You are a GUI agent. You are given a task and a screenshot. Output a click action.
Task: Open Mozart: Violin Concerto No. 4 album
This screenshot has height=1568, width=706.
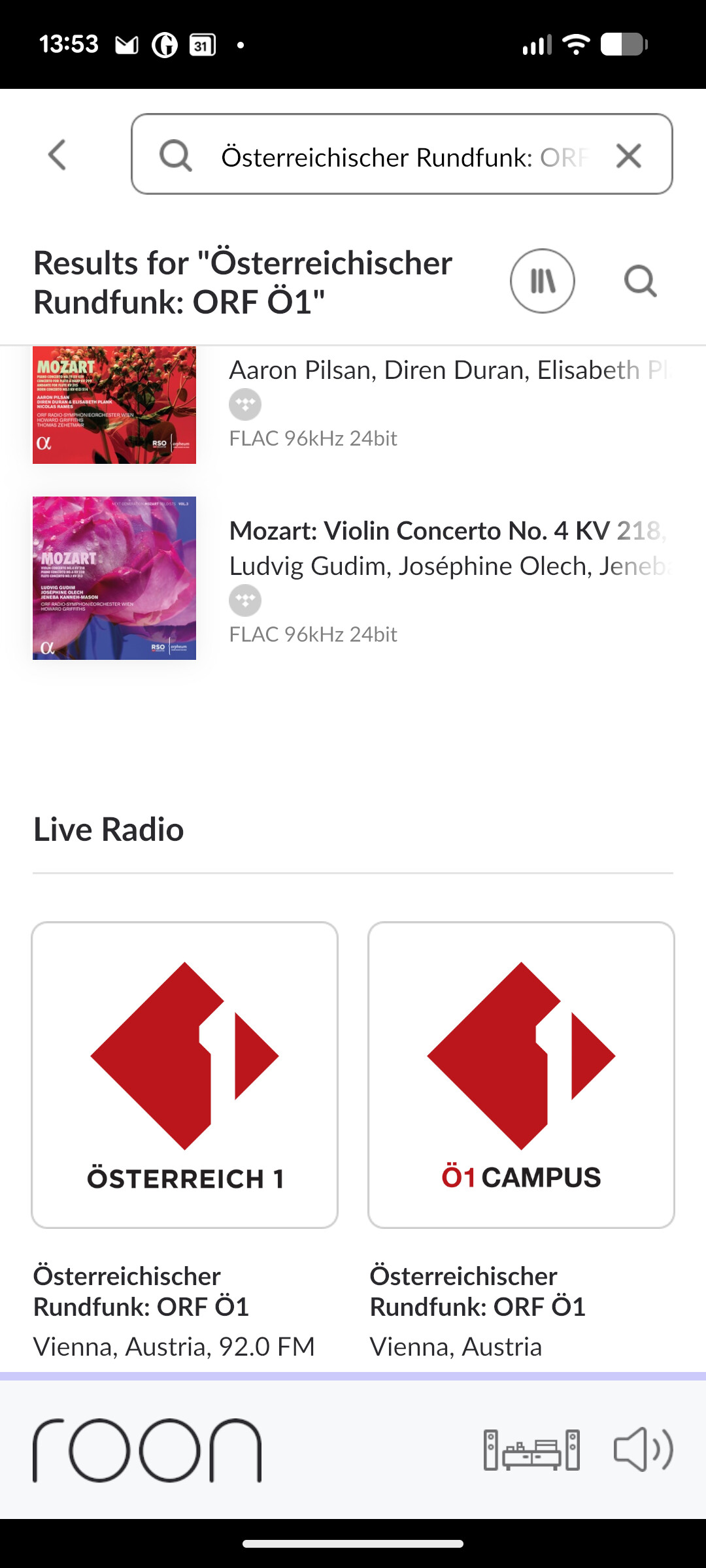114,578
